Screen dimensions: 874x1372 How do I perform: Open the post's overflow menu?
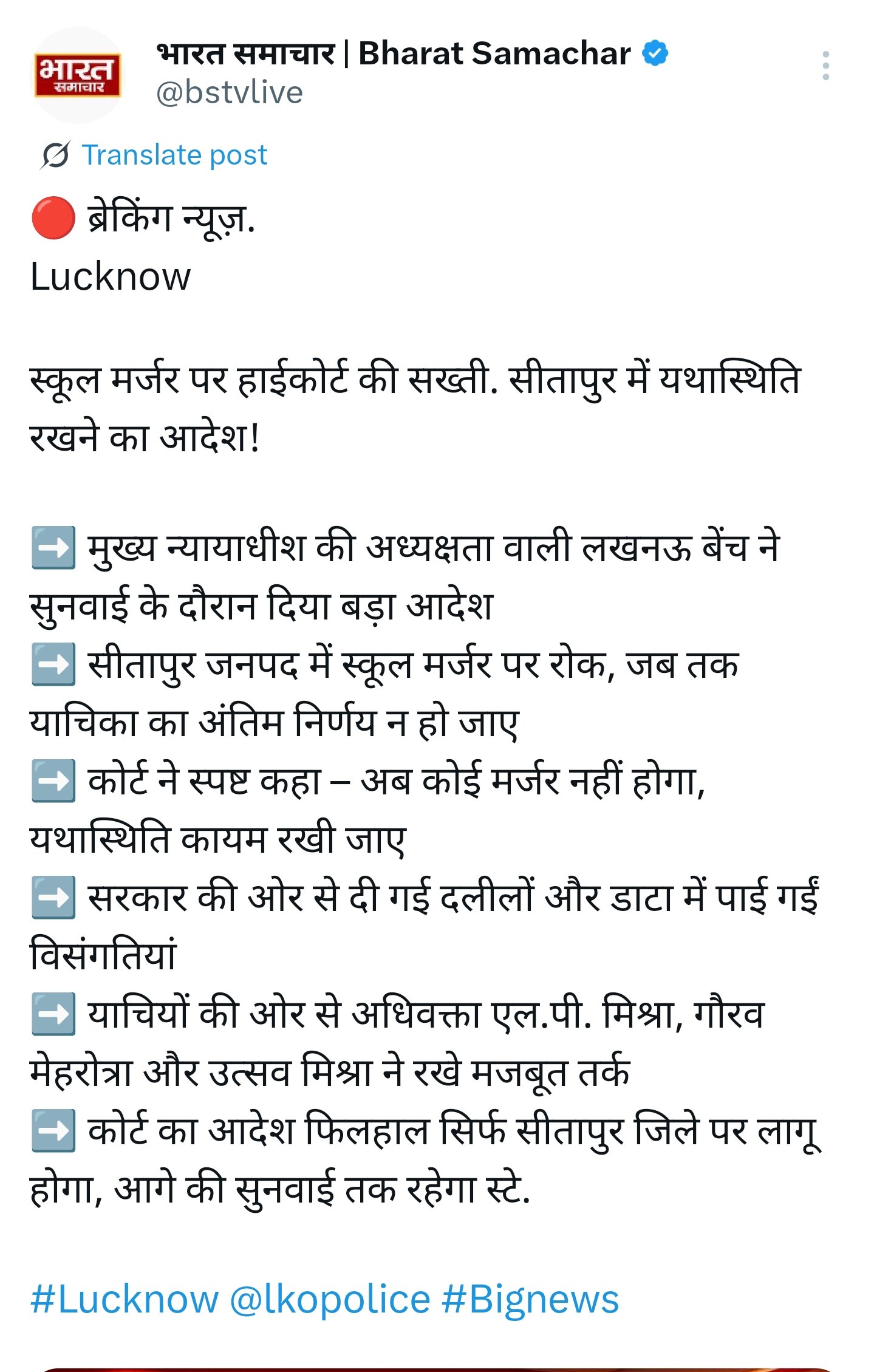(x=825, y=66)
